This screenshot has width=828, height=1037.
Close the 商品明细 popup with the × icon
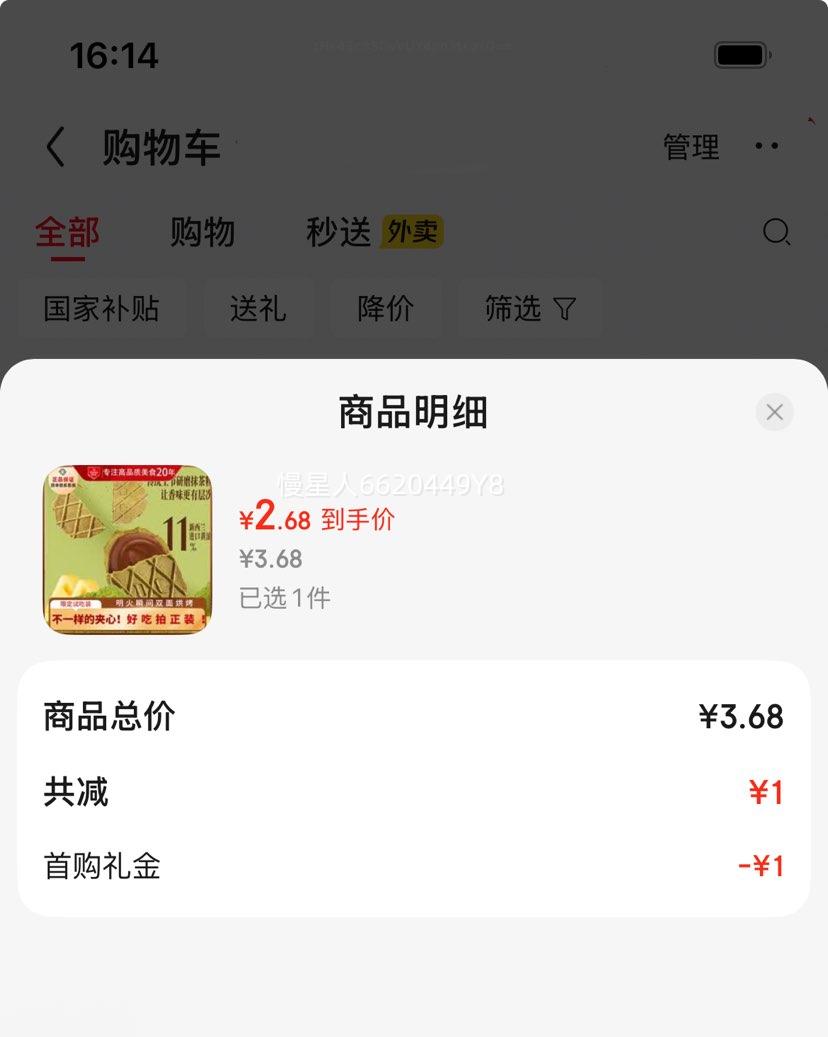[x=774, y=411]
